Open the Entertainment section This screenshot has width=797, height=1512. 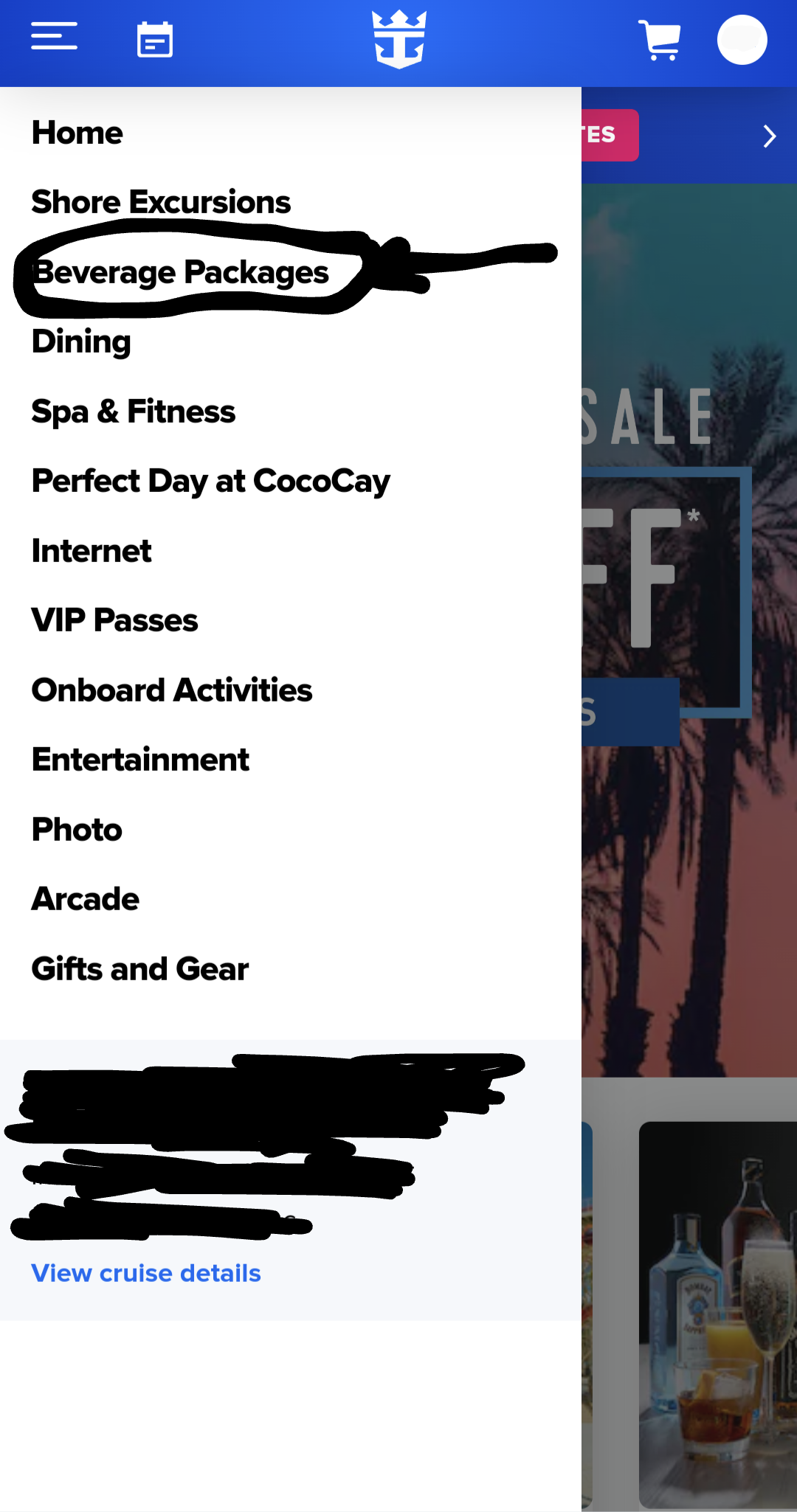click(x=141, y=760)
